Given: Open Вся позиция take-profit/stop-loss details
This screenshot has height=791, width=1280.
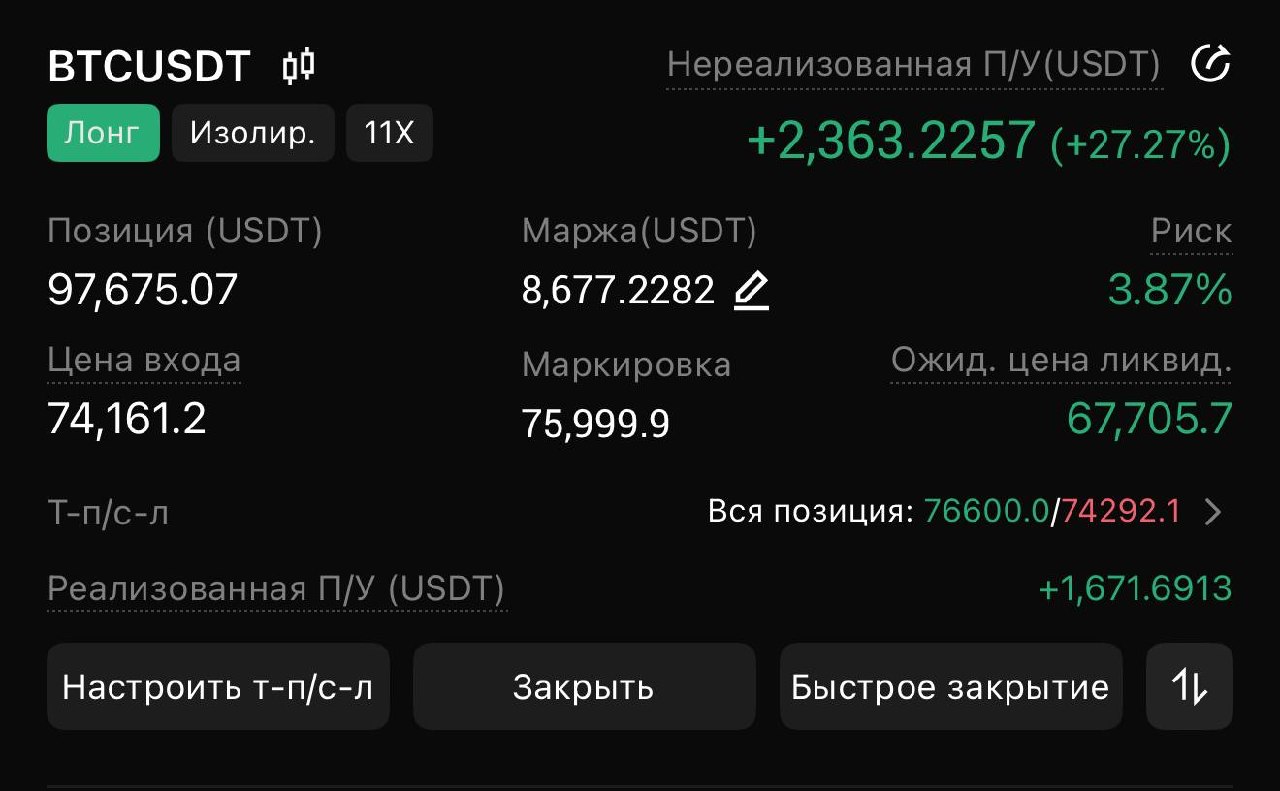Looking at the screenshot, I should (x=1213, y=513).
